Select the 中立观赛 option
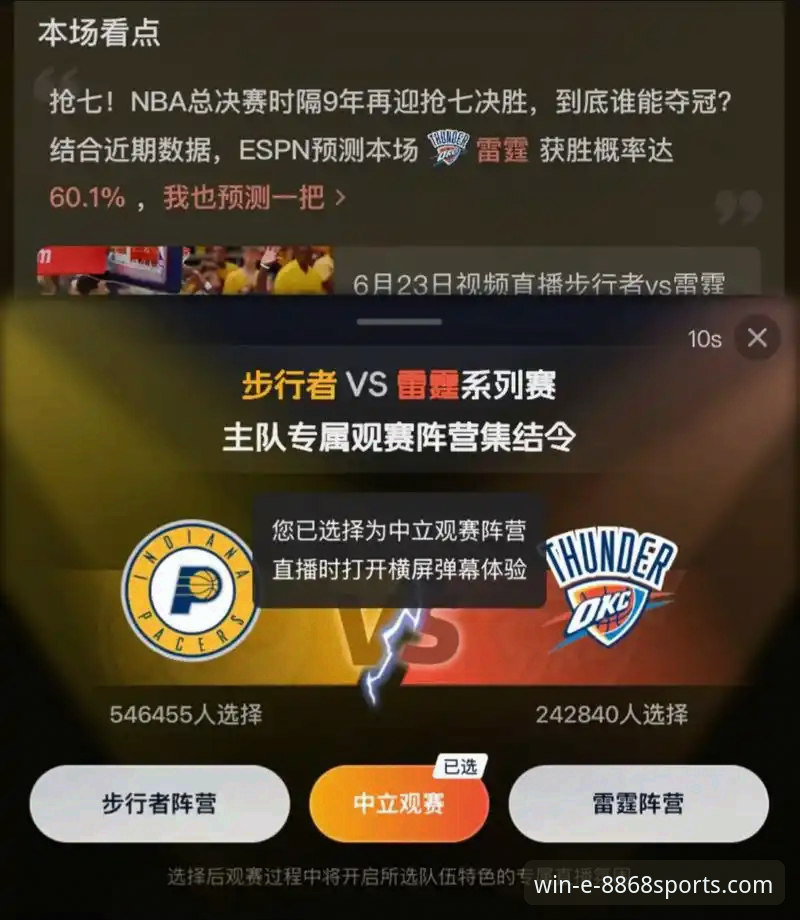 399,803
